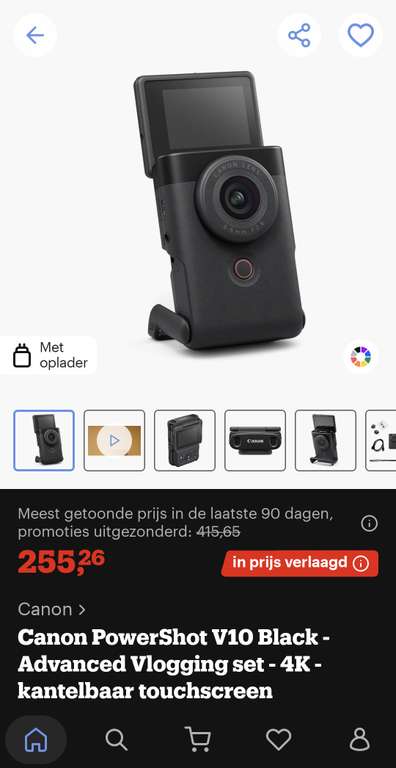Open the search tab

117,739
